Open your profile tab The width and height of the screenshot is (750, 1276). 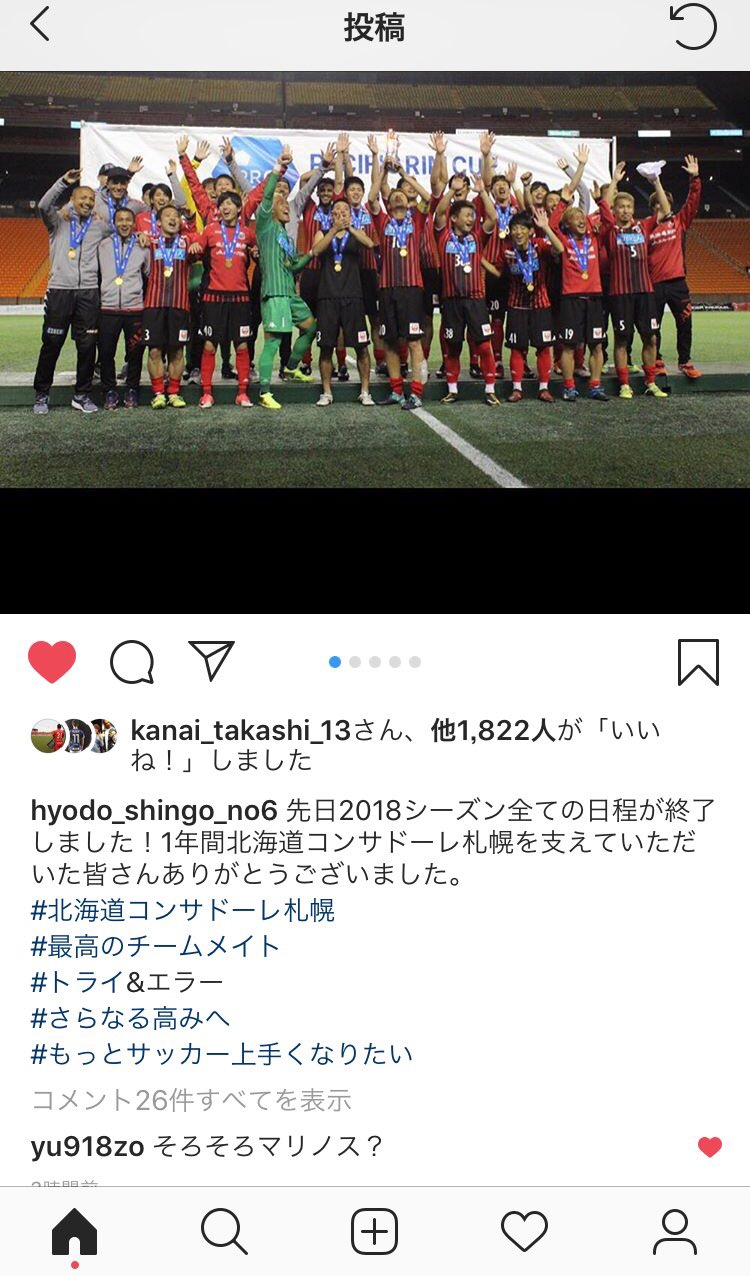[x=675, y=1232]
